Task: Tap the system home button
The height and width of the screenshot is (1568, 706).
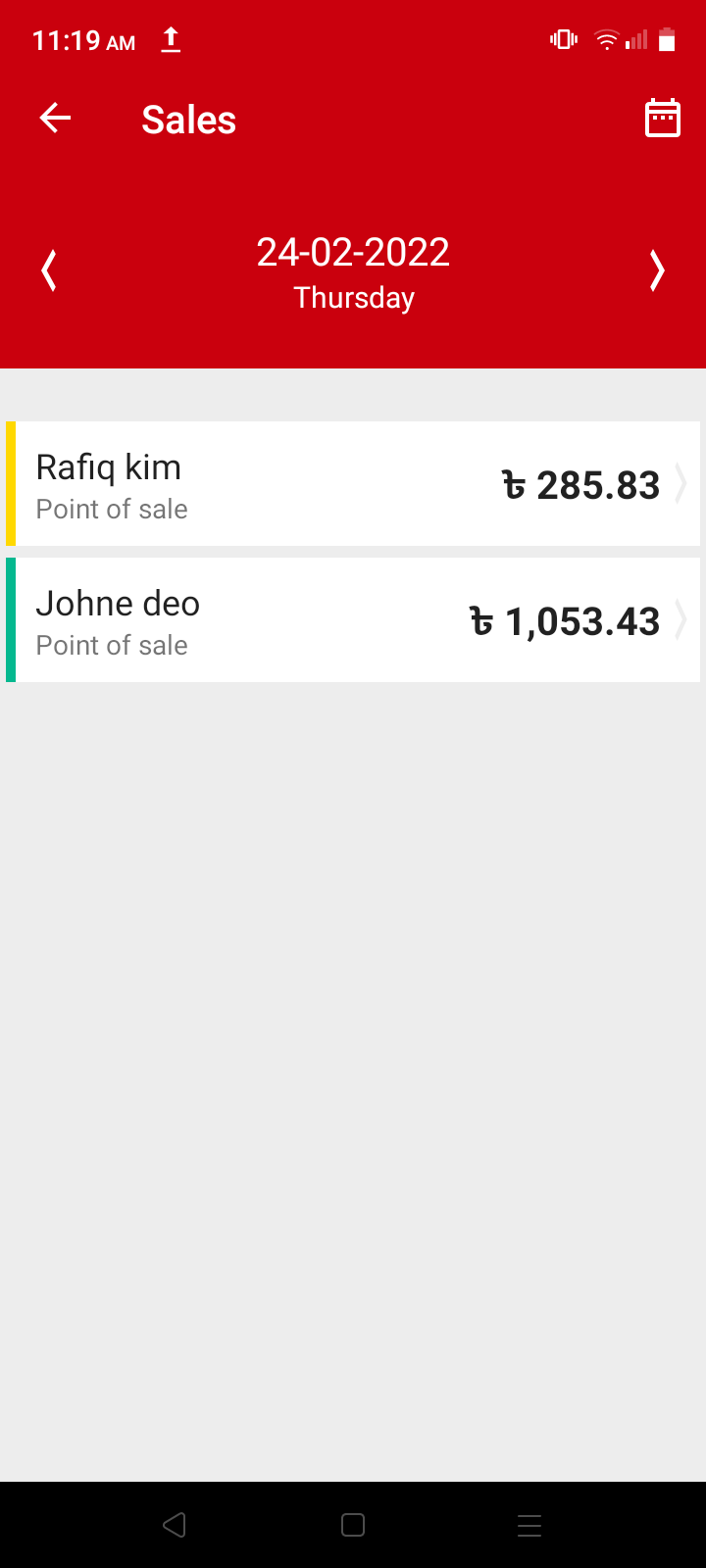Action: pyautogui.click(x=353, y=1525)
